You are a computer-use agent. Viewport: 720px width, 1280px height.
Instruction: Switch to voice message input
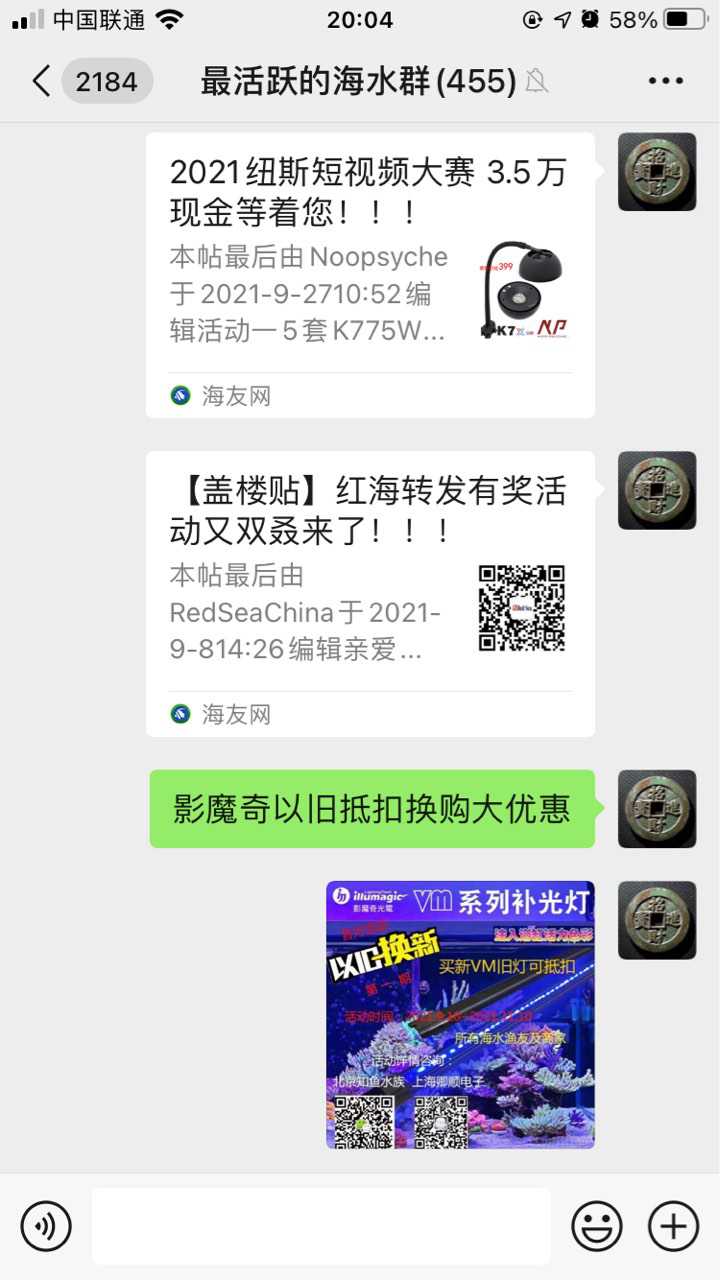(46, 1225)
